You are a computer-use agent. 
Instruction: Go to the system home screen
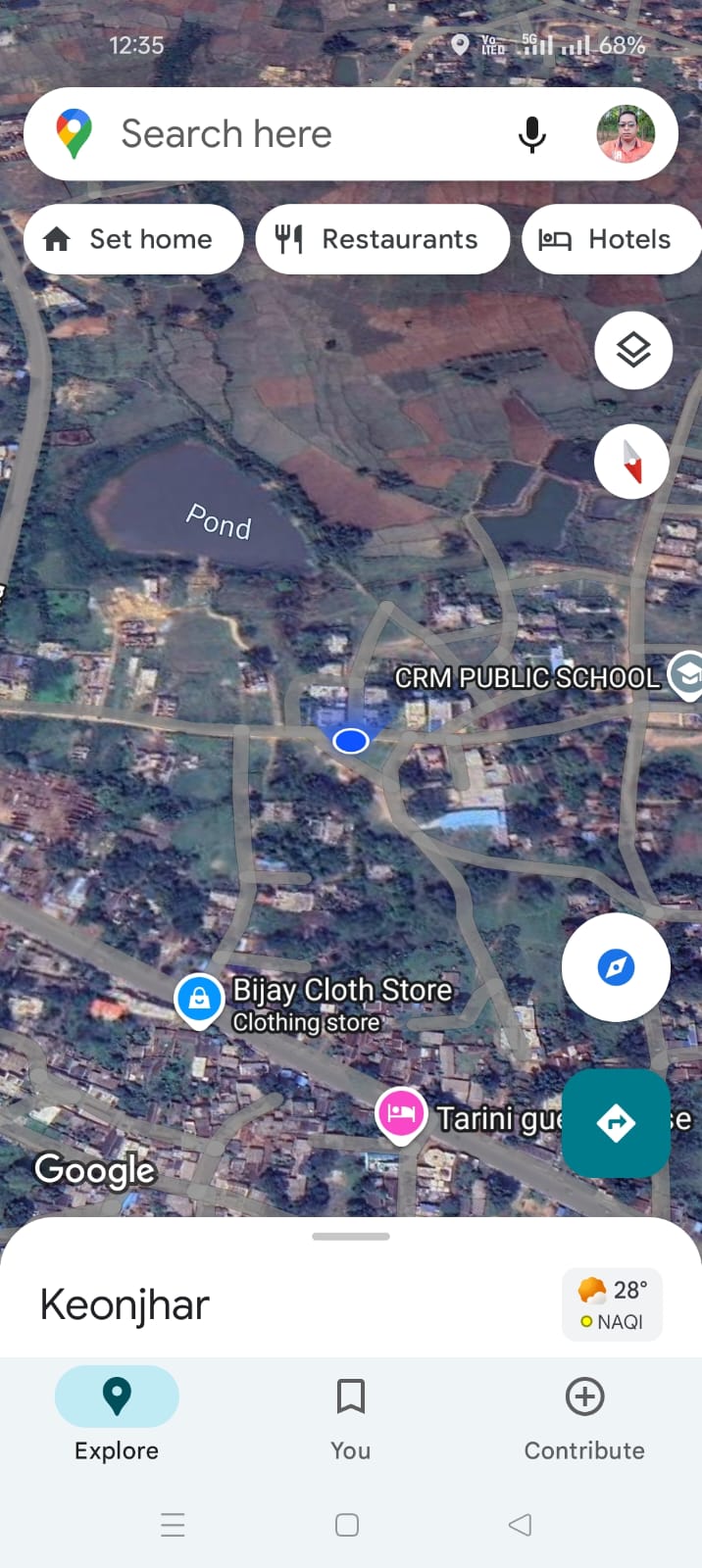click(347, 1525)
